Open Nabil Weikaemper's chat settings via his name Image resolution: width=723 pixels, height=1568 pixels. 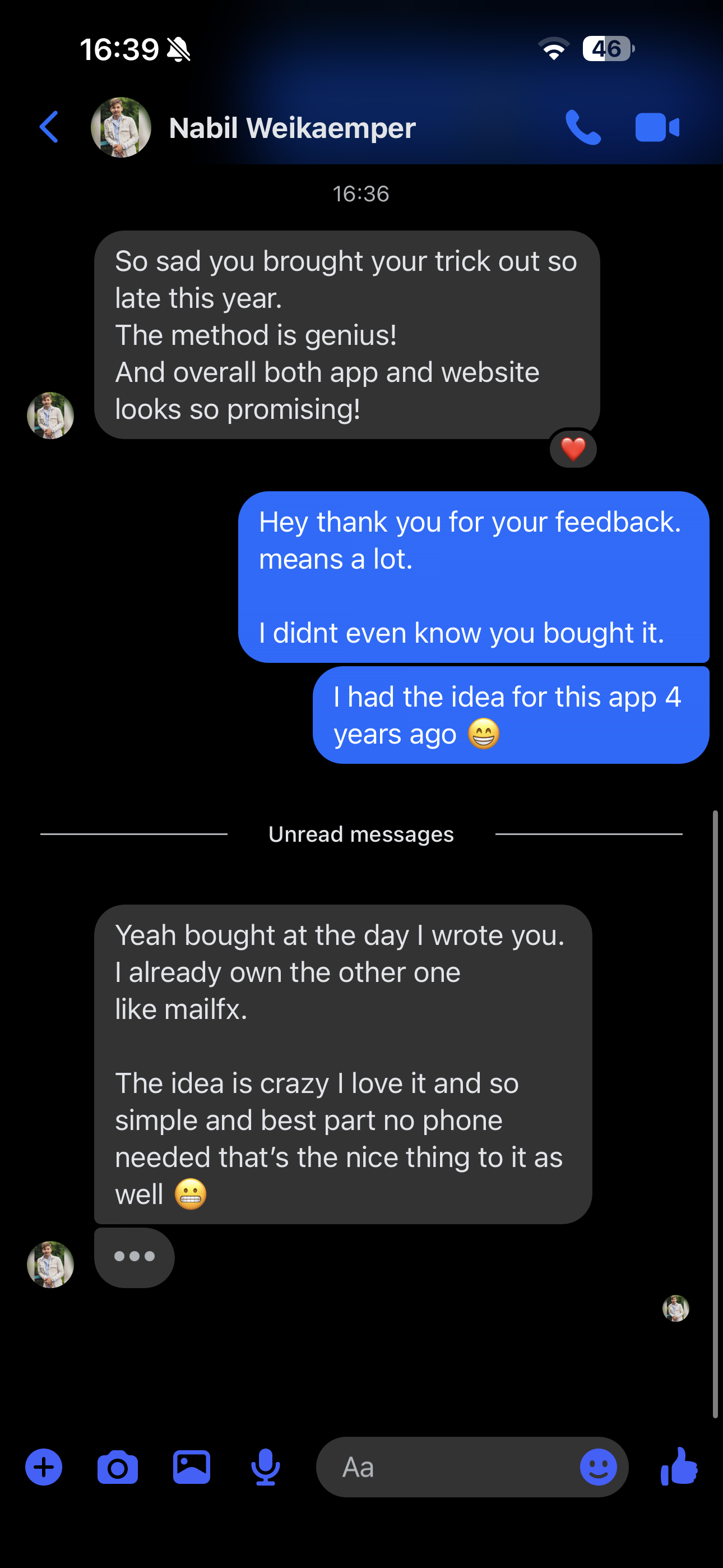pyautogui.click(x=291, y=127)
